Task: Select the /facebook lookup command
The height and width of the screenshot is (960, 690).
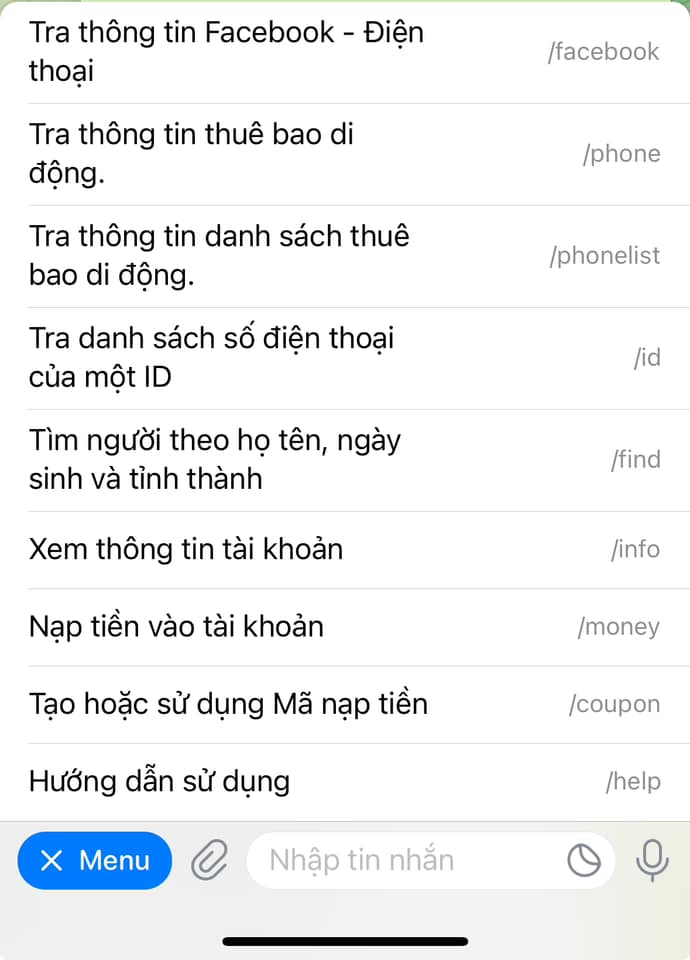Action: (344, 52)
